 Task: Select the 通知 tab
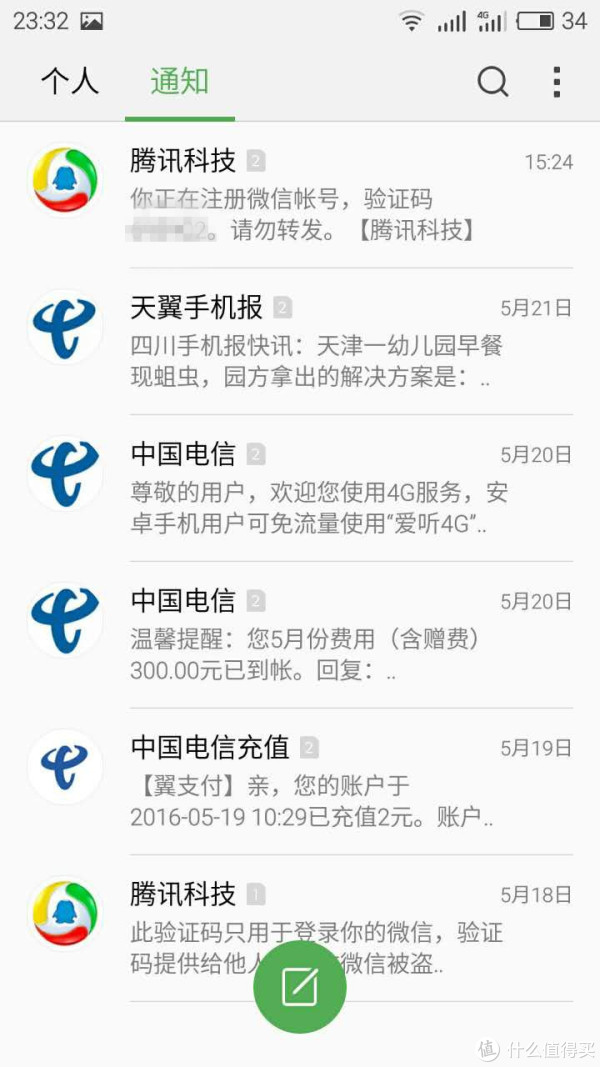click(x=180, y=82)
